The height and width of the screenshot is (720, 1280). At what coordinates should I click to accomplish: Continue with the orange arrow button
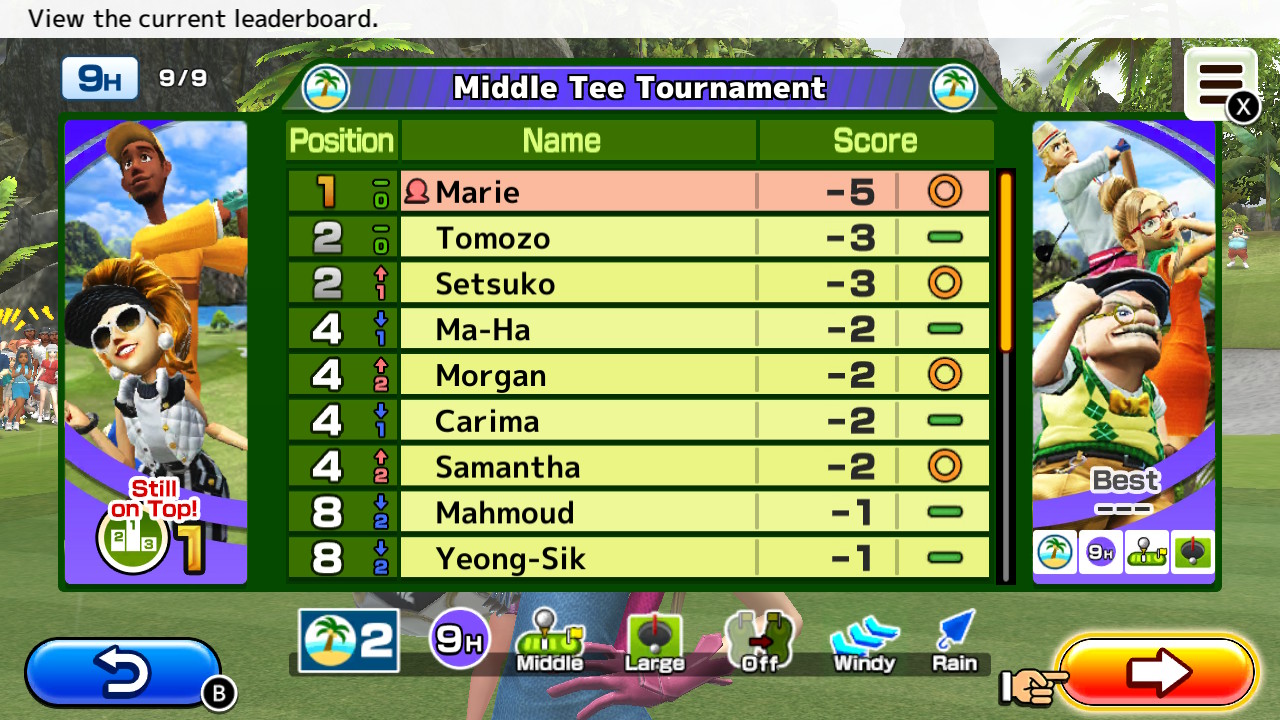[1158, 672]
